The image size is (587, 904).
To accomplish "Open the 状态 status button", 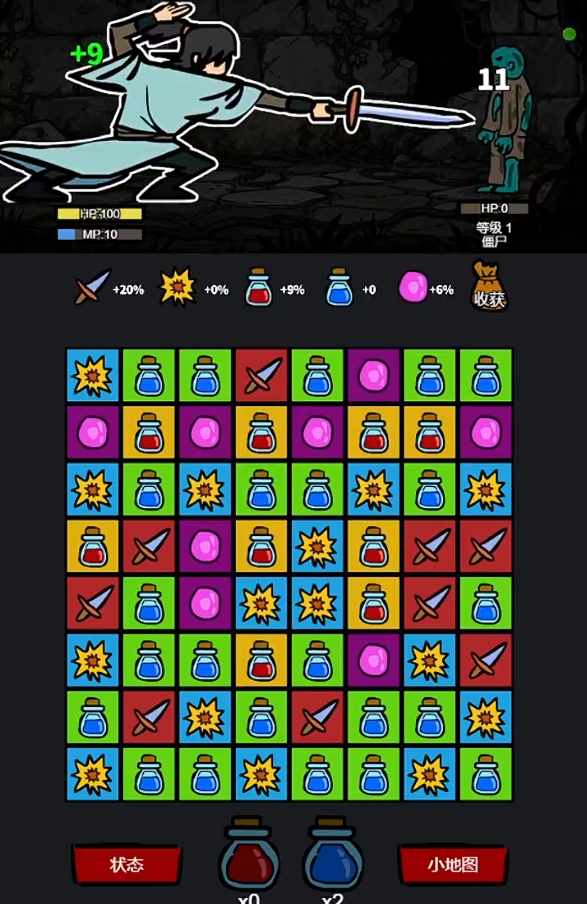I will pyautogui.click(x=126, y=864).
